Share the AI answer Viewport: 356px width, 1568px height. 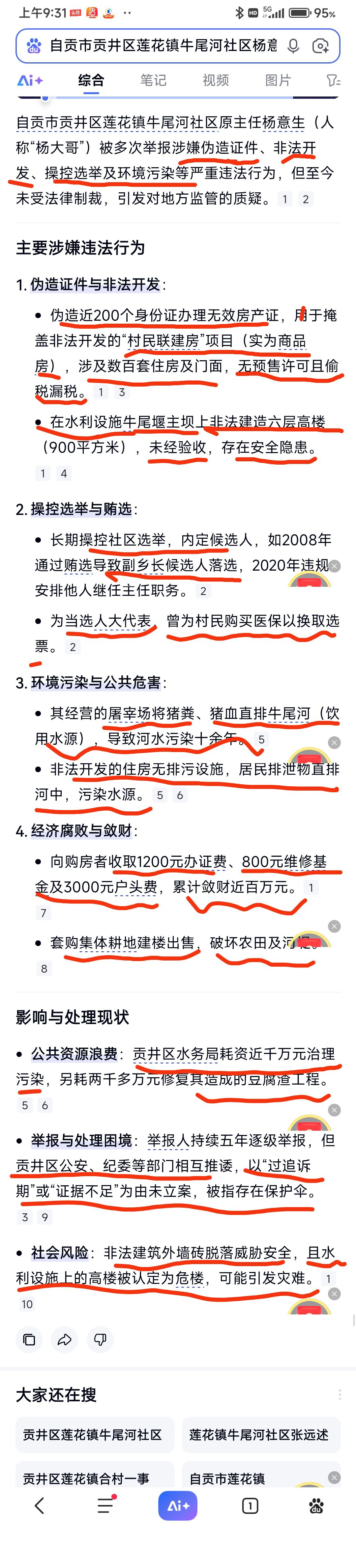pos(65,1340)
